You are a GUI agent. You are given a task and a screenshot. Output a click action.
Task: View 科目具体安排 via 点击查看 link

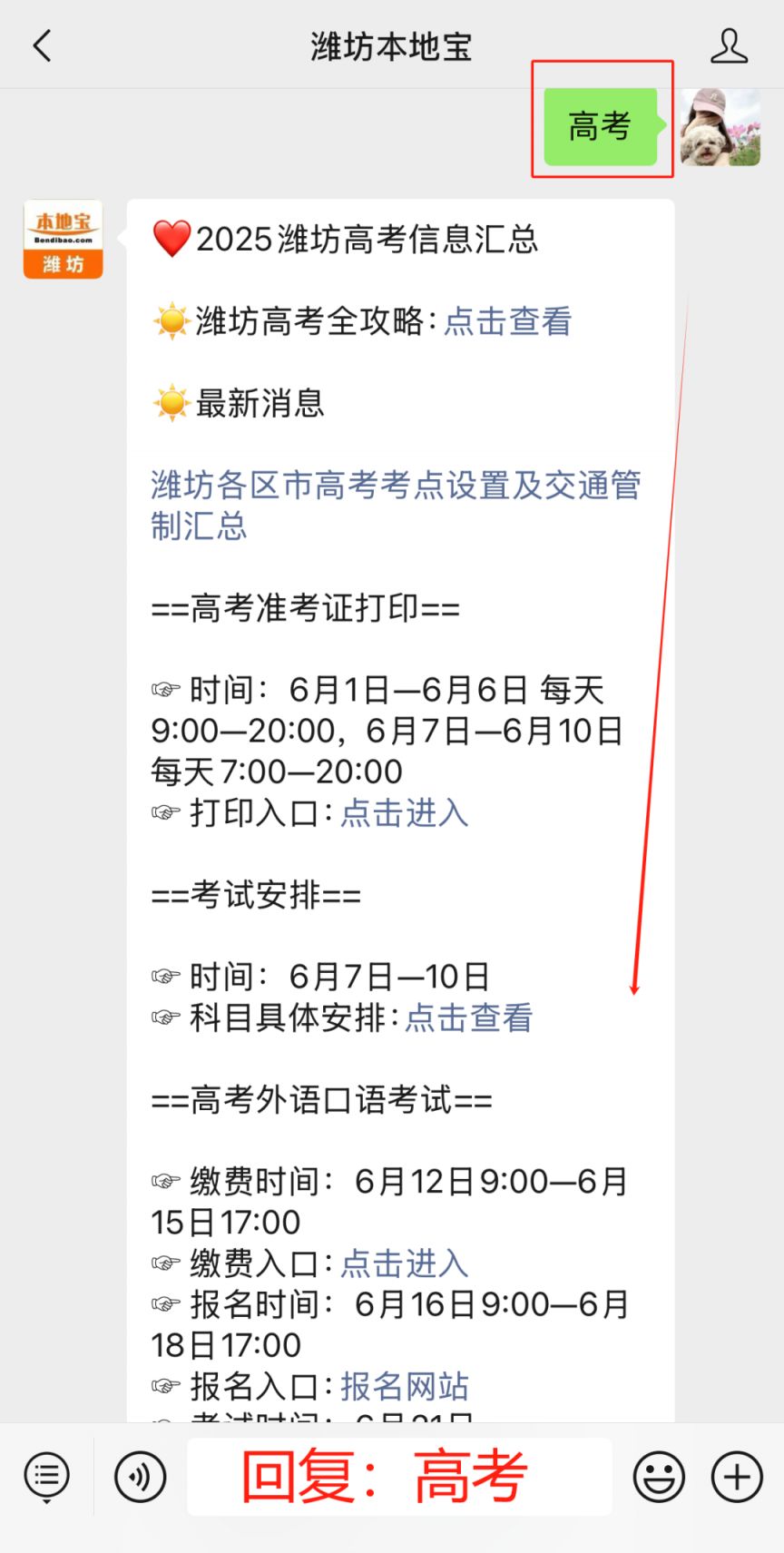[x=468, y=1017]
